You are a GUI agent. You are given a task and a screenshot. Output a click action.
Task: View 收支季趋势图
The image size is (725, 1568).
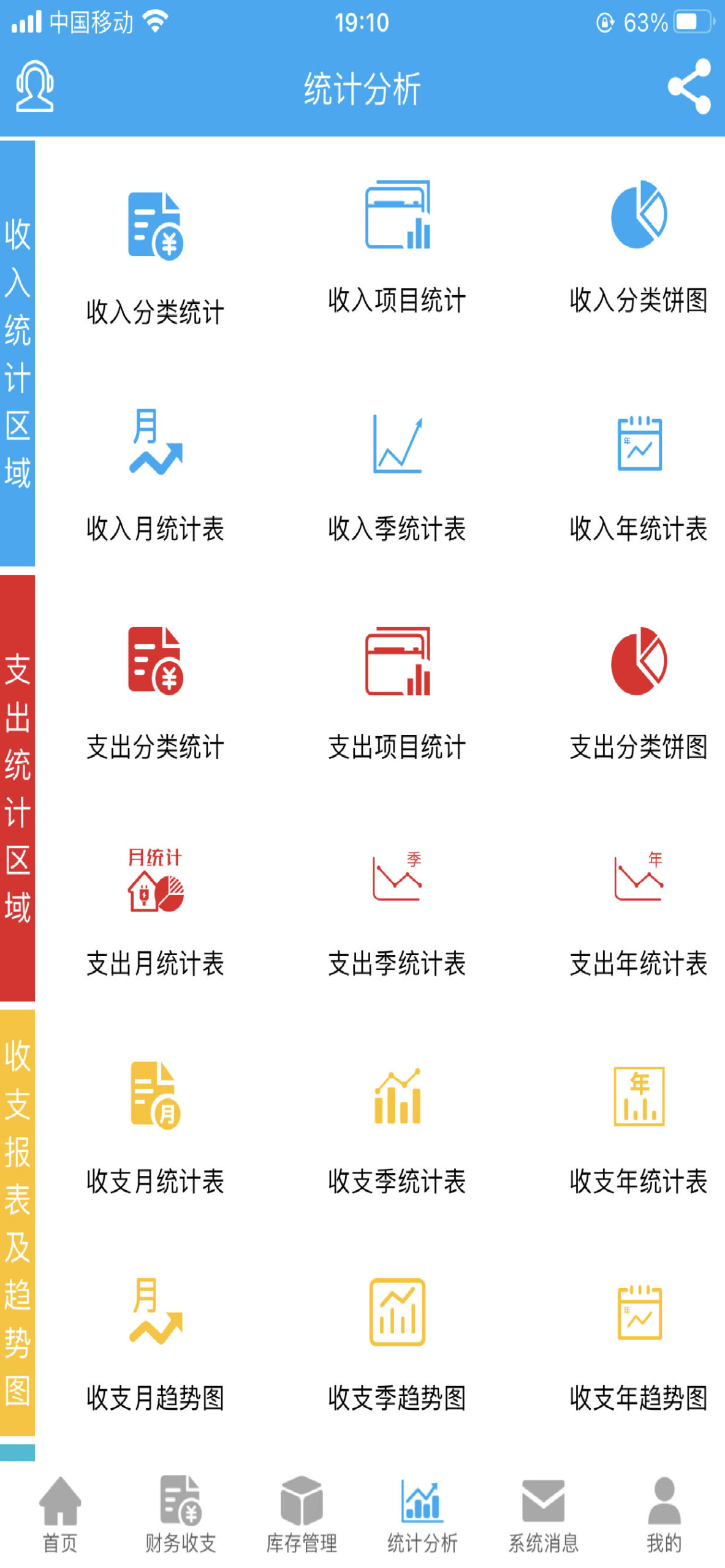[x=397, y=1345]
